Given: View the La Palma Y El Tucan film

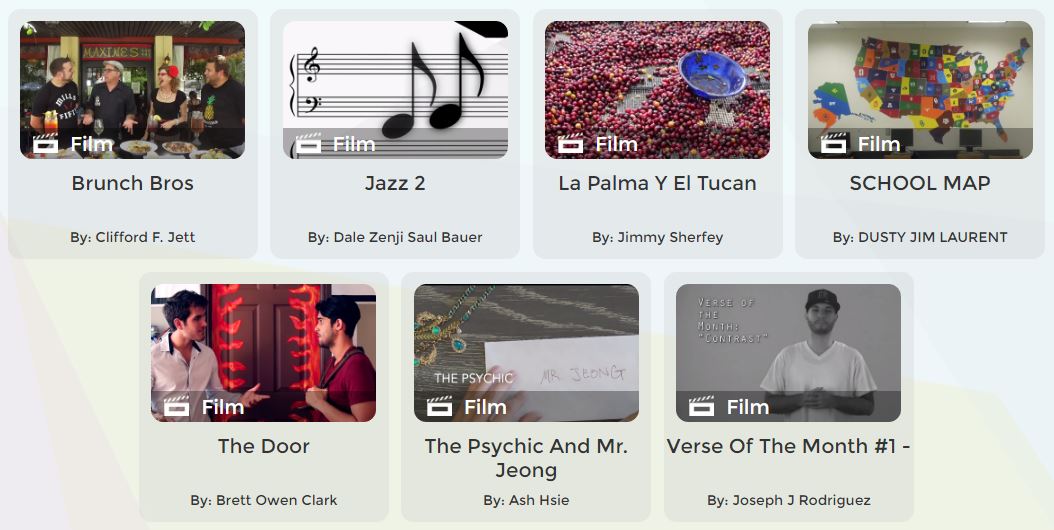Looking at the screenshot, I should tap(657, 90).
